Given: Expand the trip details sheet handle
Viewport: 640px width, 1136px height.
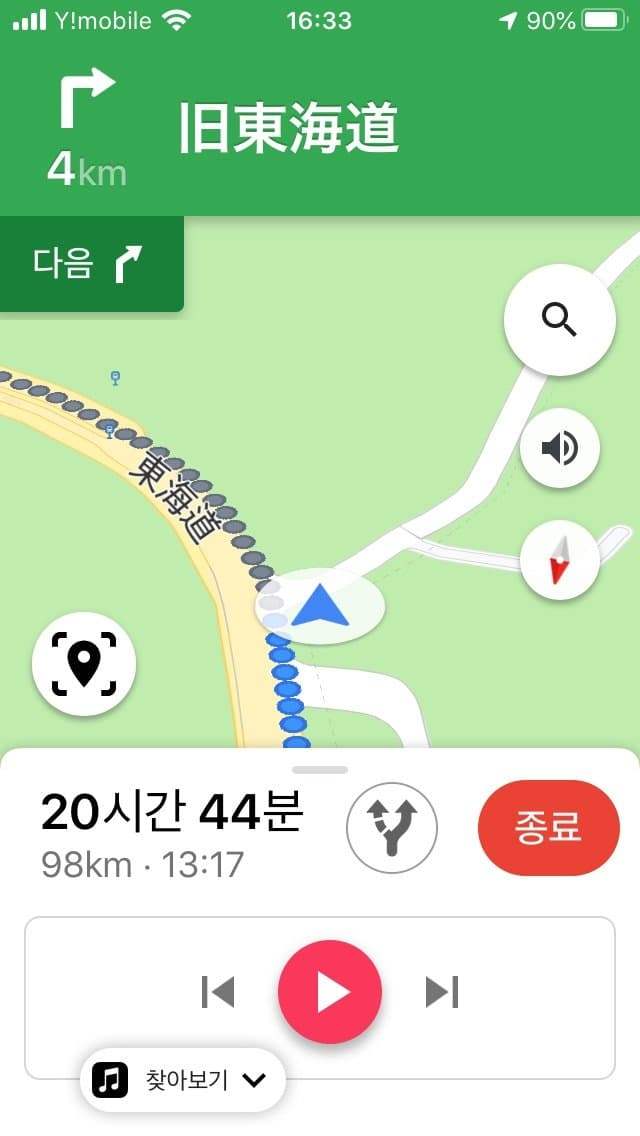Looking at the screenshot, I should coord(320,770).
